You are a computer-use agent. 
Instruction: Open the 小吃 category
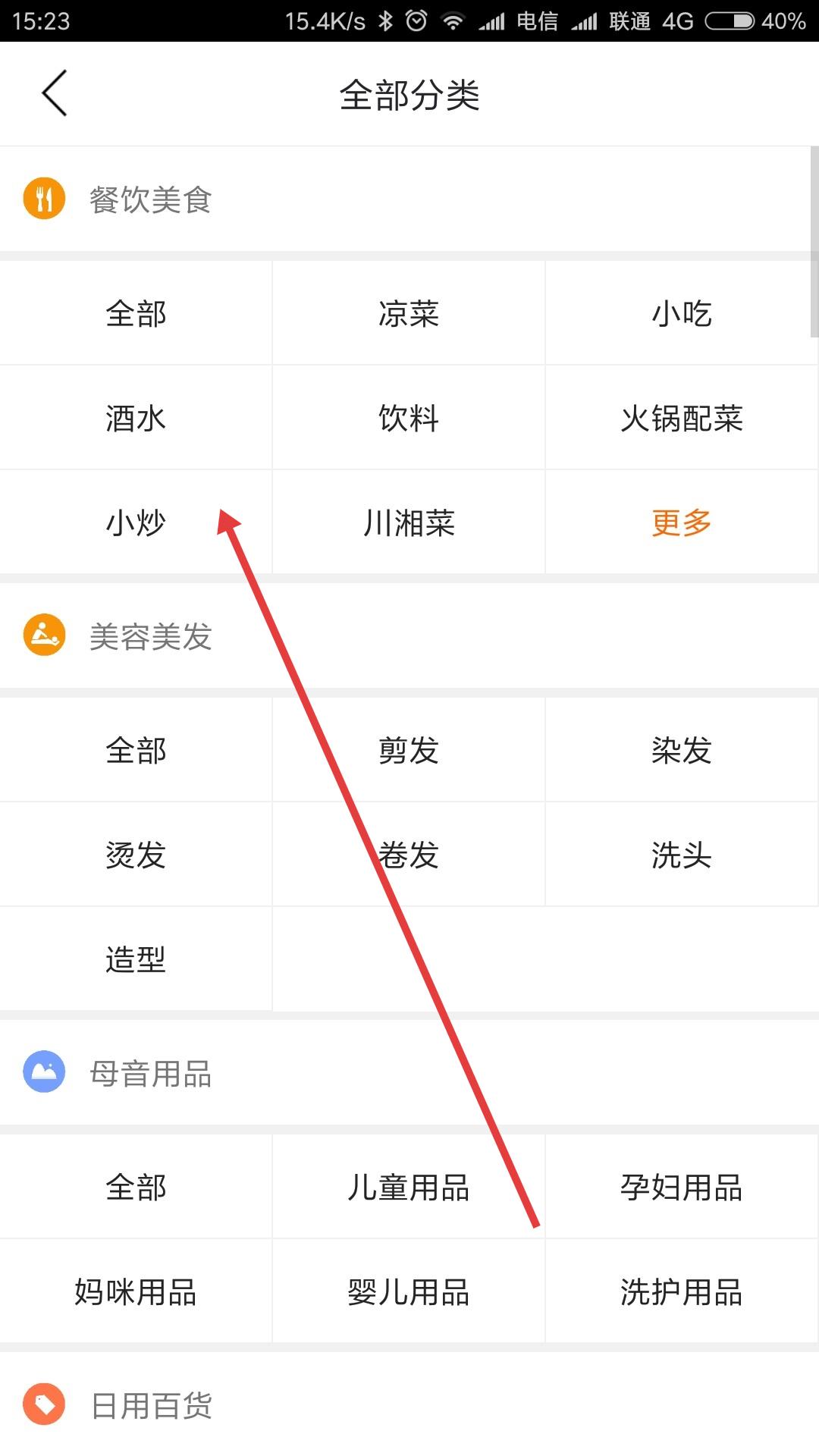[x=682, y=313]
